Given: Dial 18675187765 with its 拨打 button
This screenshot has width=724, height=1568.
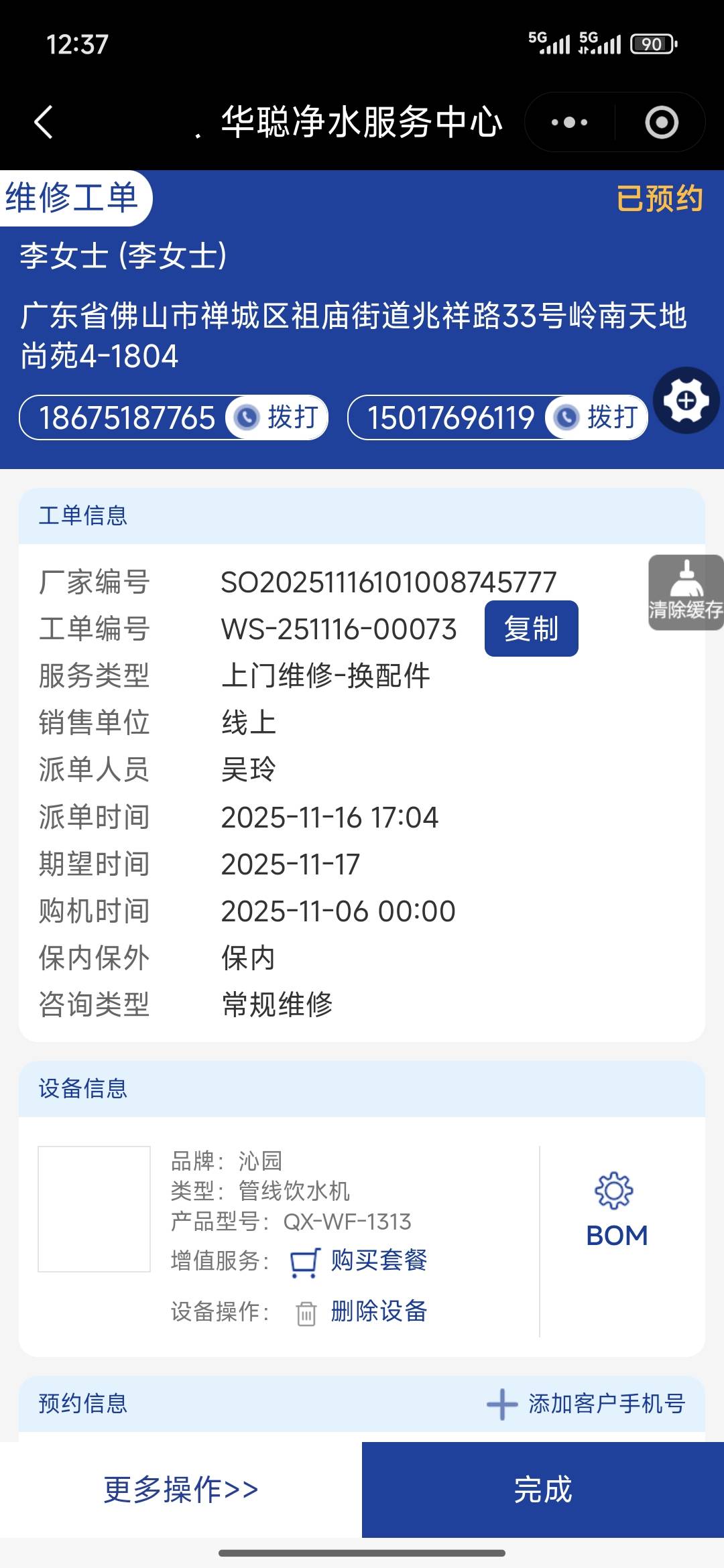Looking at the screenshot, I should 278,417.
